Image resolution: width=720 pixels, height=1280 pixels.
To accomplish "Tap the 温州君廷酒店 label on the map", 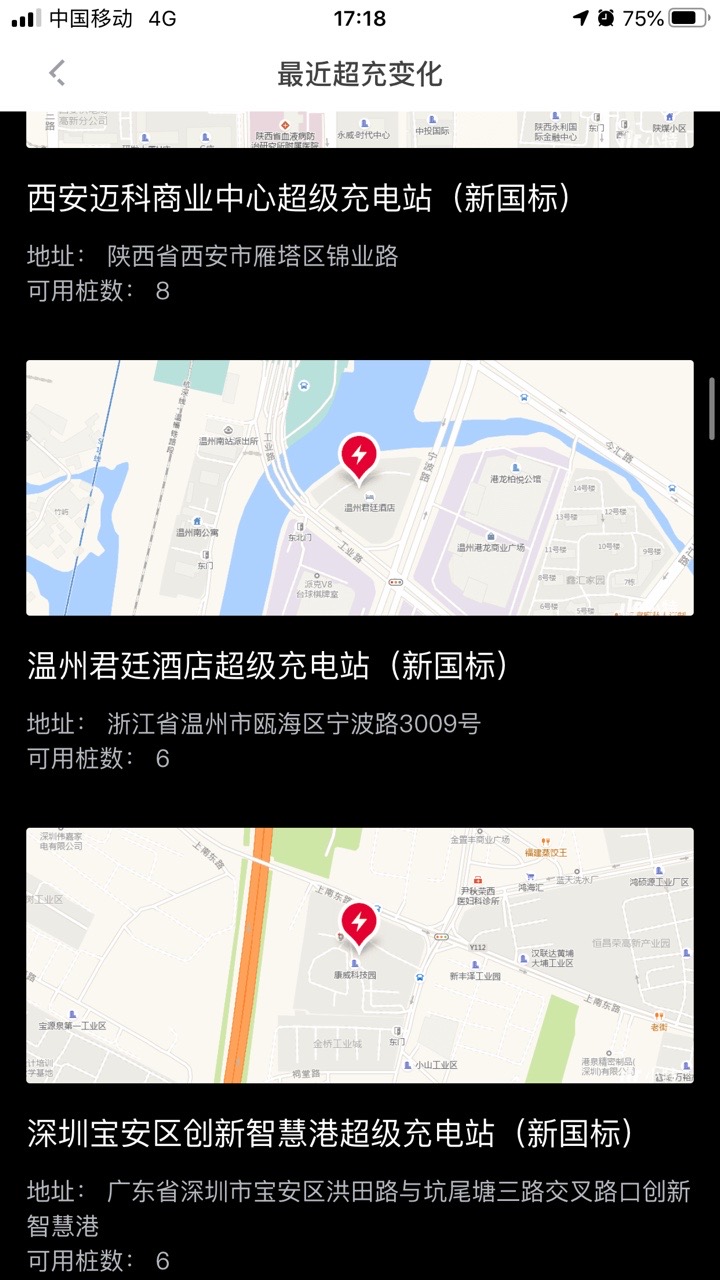I will pos(364,510).
